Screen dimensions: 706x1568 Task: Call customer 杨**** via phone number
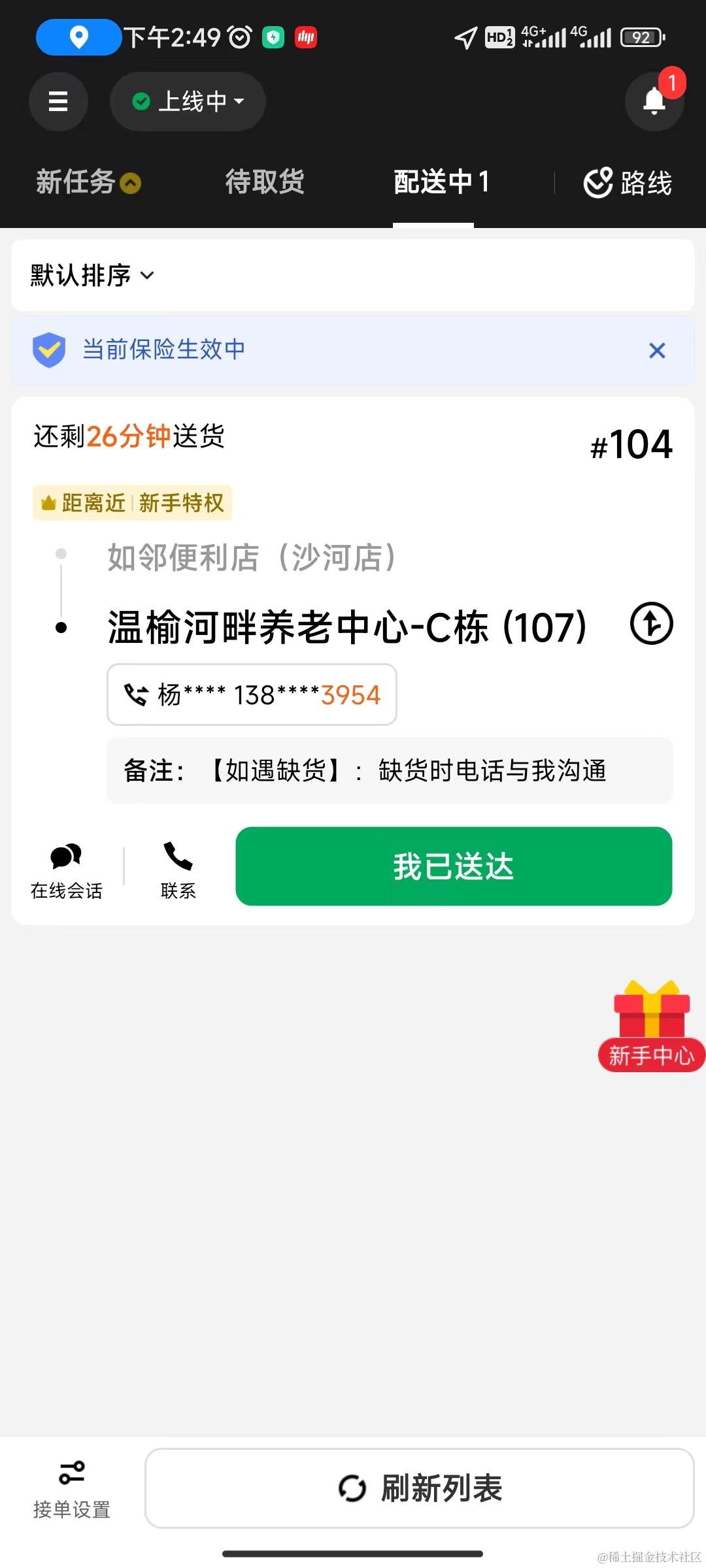[252, 694]
